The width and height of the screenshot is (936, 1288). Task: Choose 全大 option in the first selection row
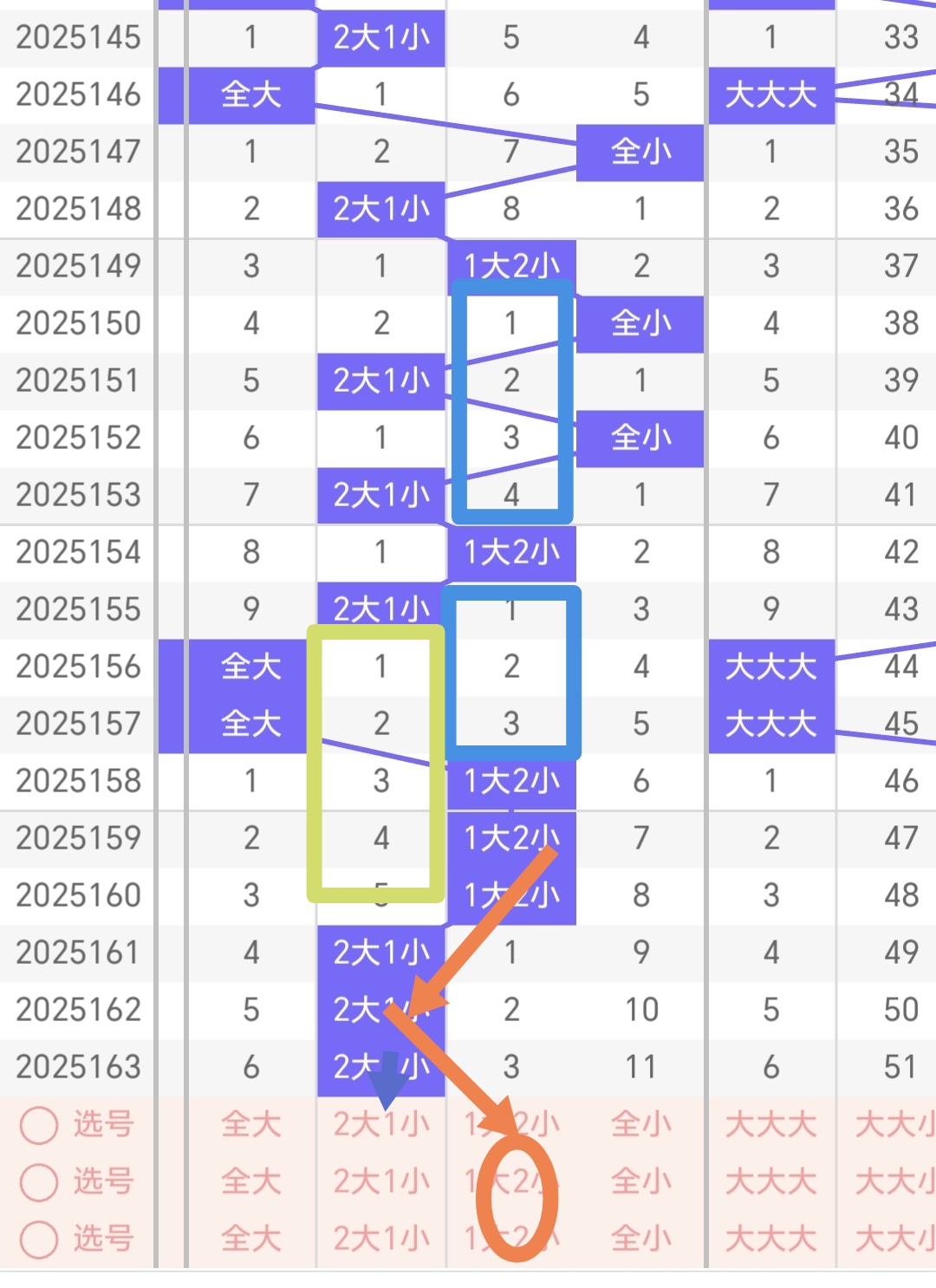pyautogui.click(x=251, y=1122)
